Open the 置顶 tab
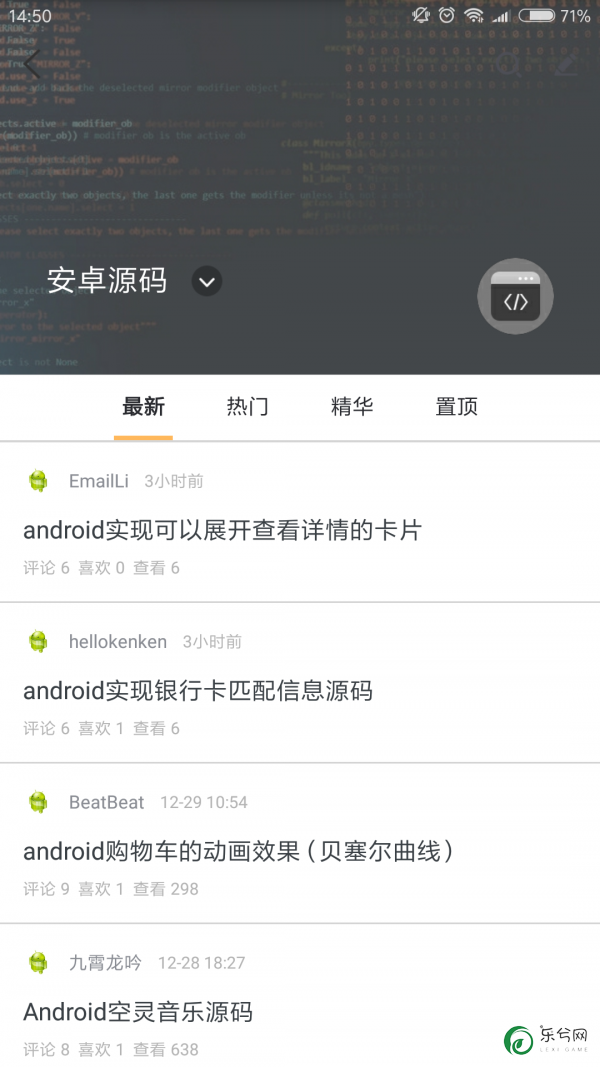The height and width of the screenshot is (1067, 600). point(456,406)
